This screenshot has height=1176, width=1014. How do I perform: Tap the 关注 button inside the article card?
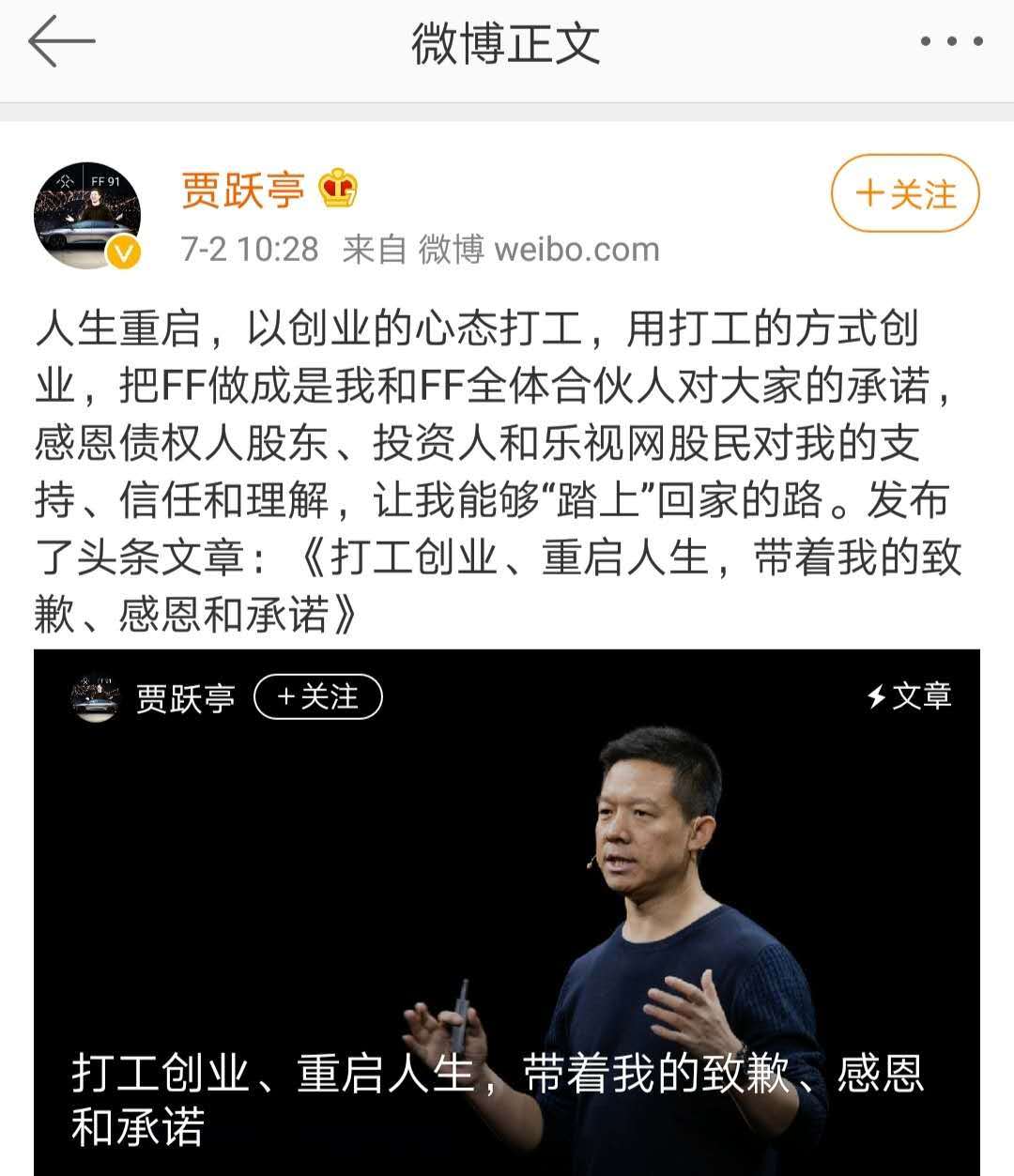[x=318, y=697]
